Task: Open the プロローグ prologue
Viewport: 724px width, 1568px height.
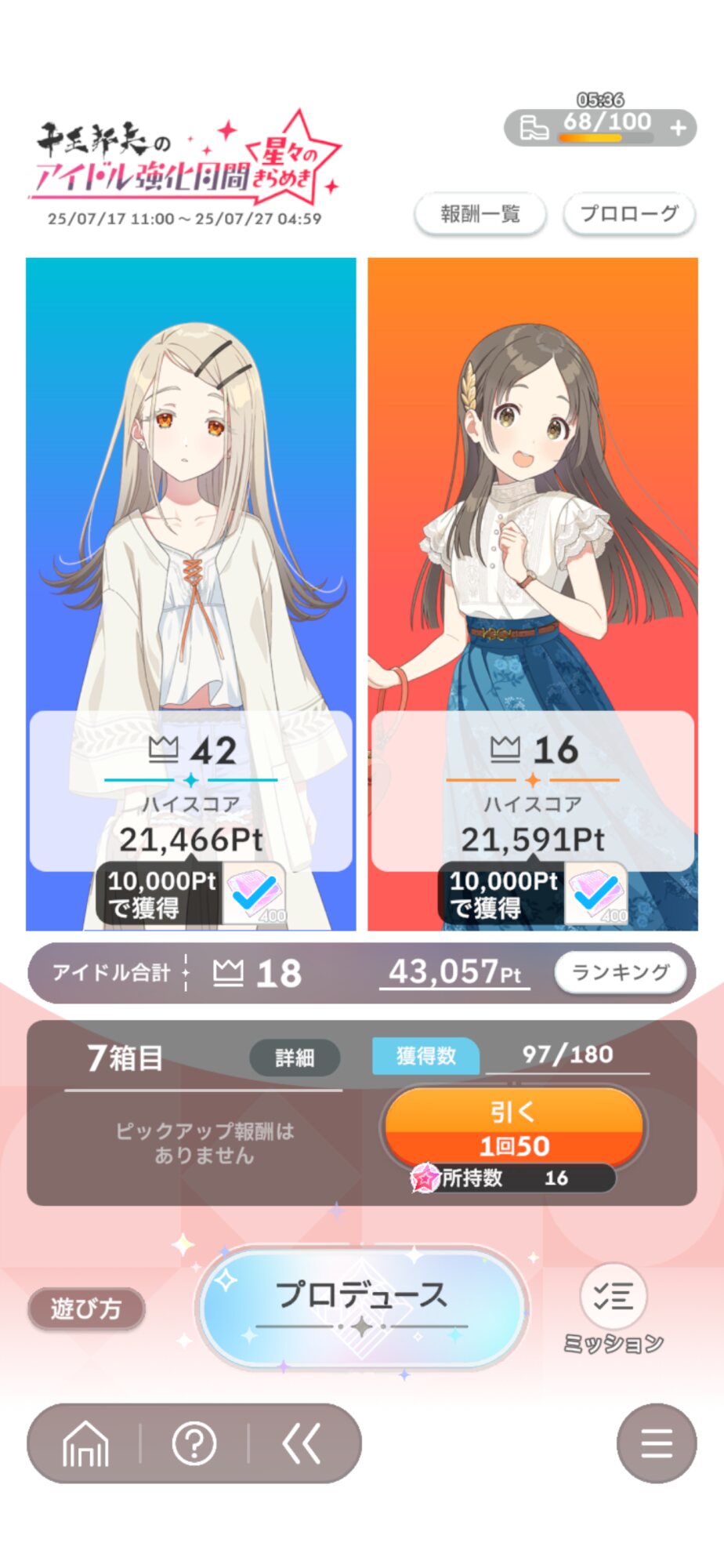Action: click(629, 214)
